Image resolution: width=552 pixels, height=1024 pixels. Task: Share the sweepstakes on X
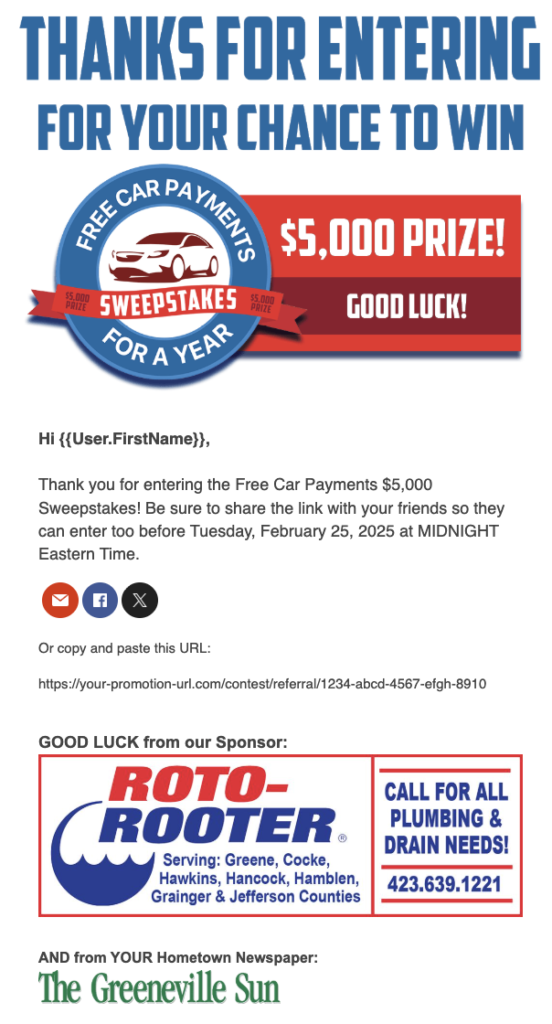click(x=140, y=600)
